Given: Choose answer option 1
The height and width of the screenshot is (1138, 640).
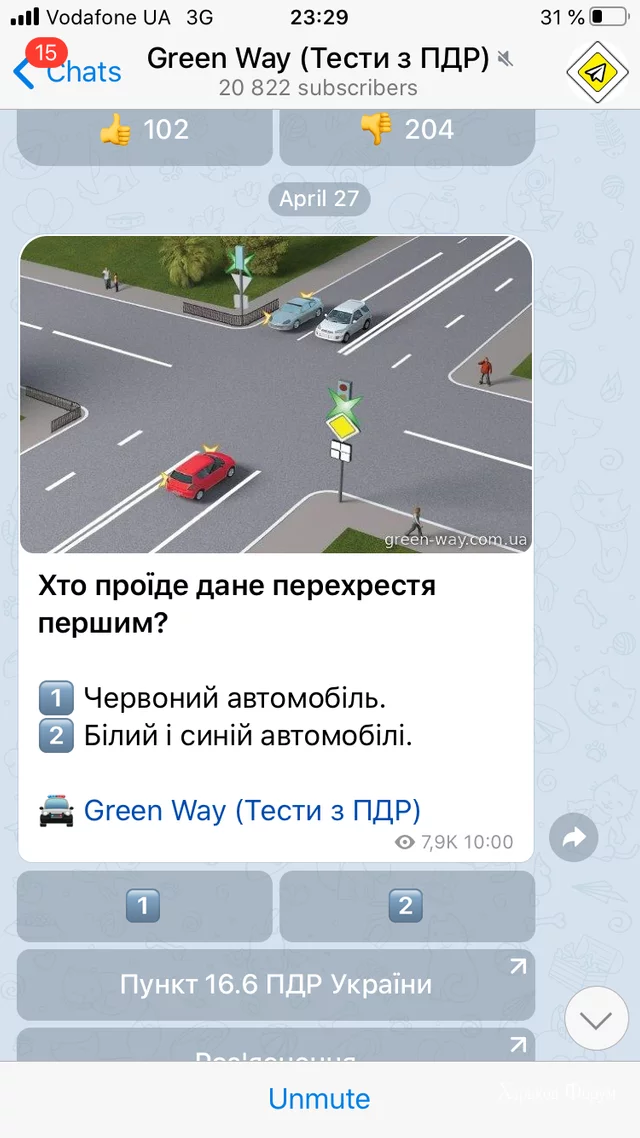Looking at the screenshot, I should 144,906.
